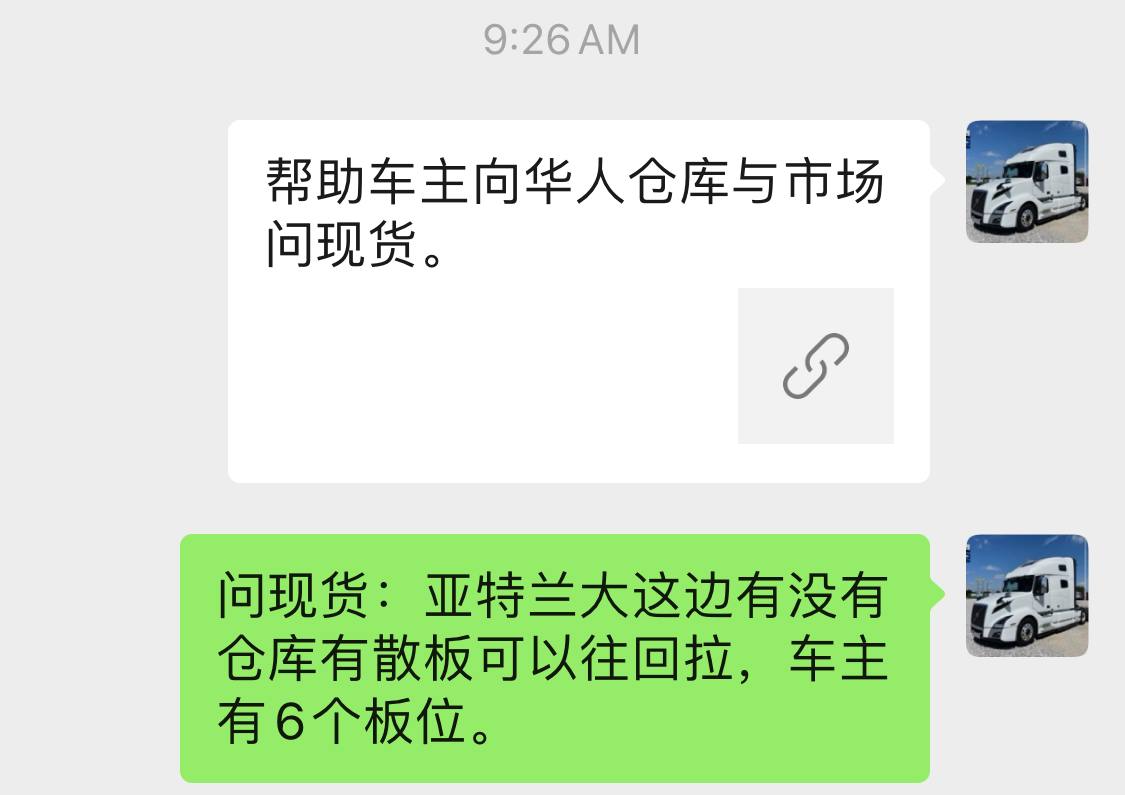The height and width of the screenshot is (795, 1125).
Task: Open the sender's truck avatar beside the link card
Action: pyautogui.click(x=1026, y=182)
